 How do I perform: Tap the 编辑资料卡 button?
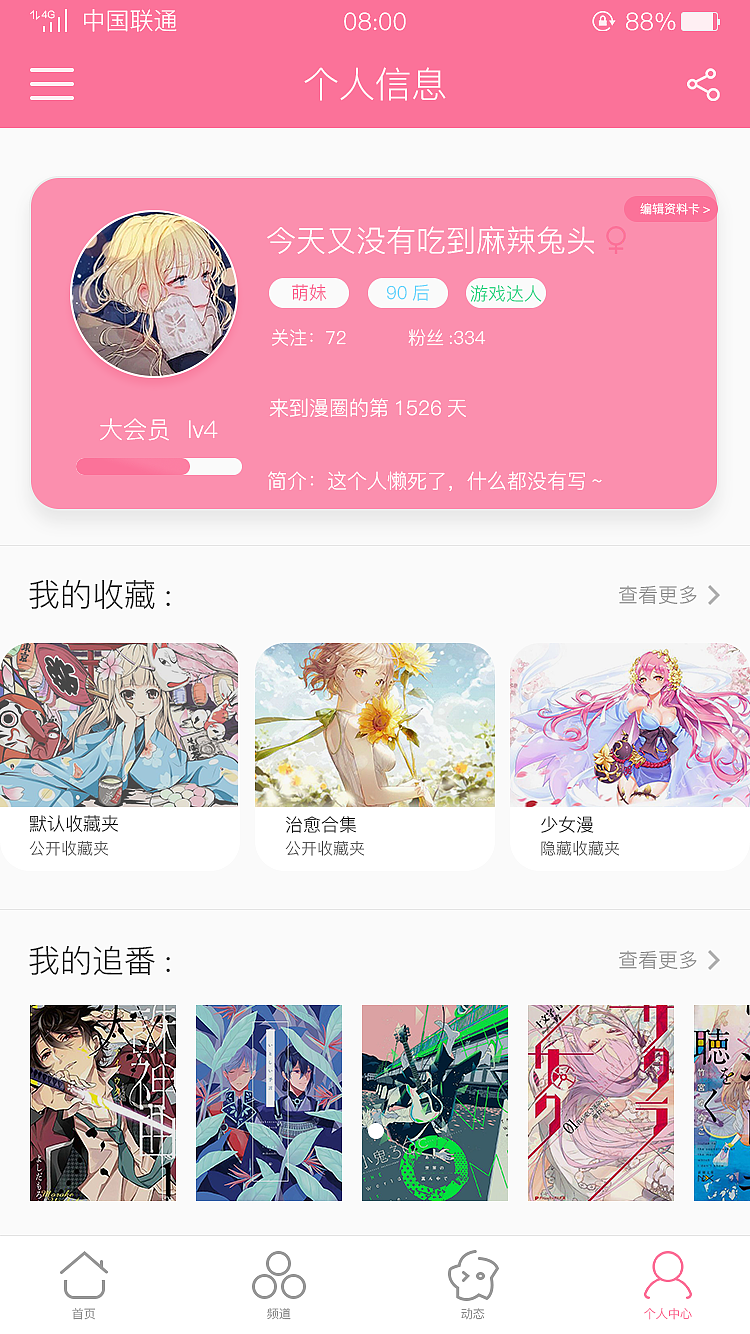pos(673,209)
